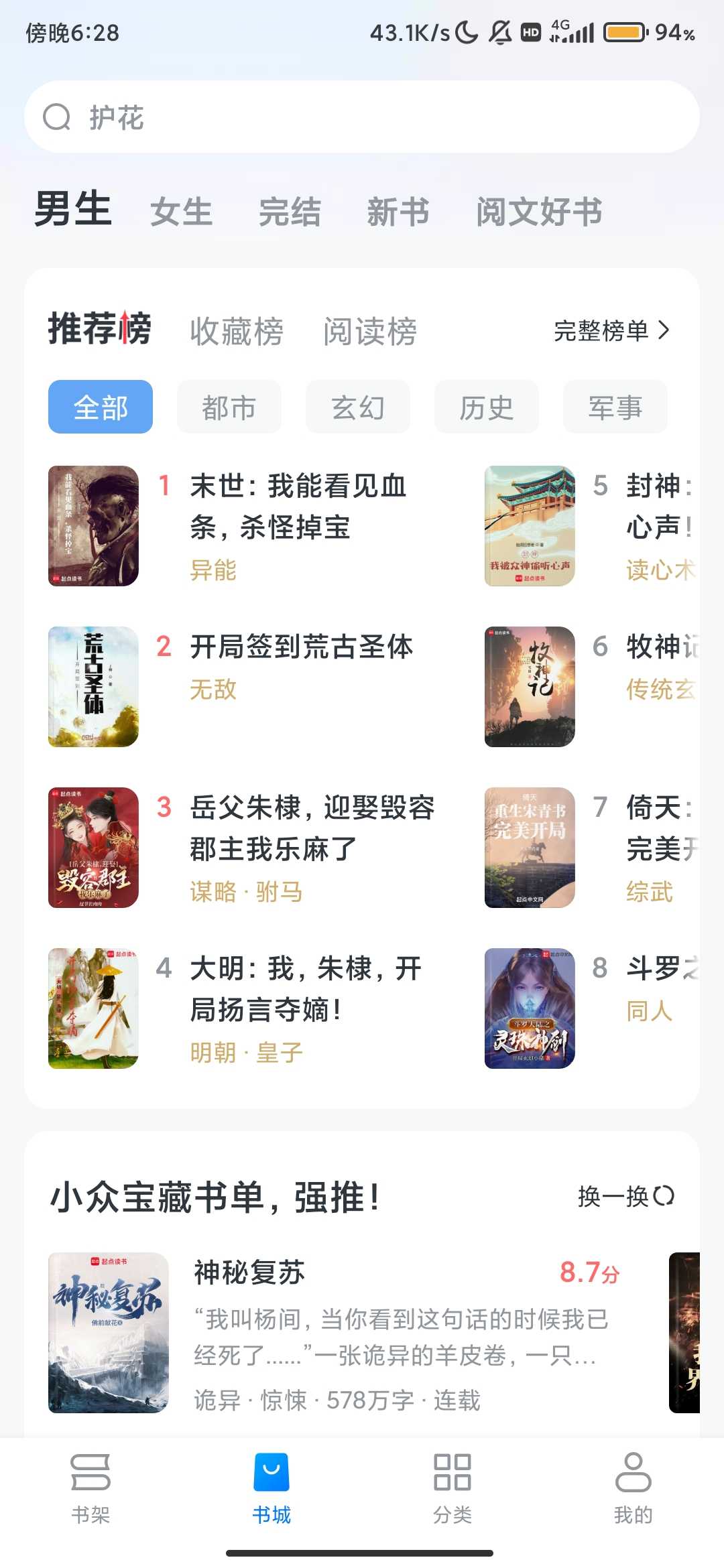Switch to the 收藏榜 ranking
724x1568 pixels.
coord(237,331)
